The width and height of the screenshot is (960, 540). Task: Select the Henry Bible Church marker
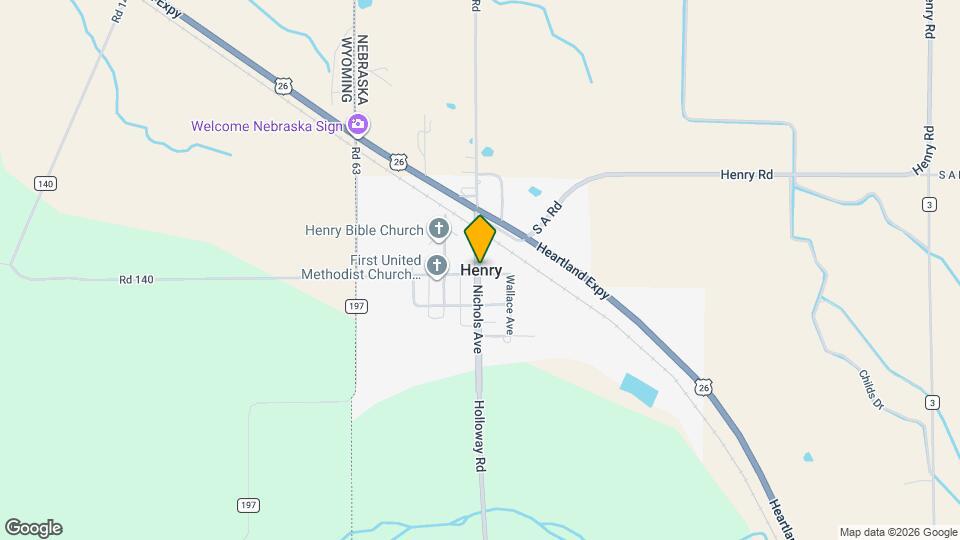coord(438,230)
